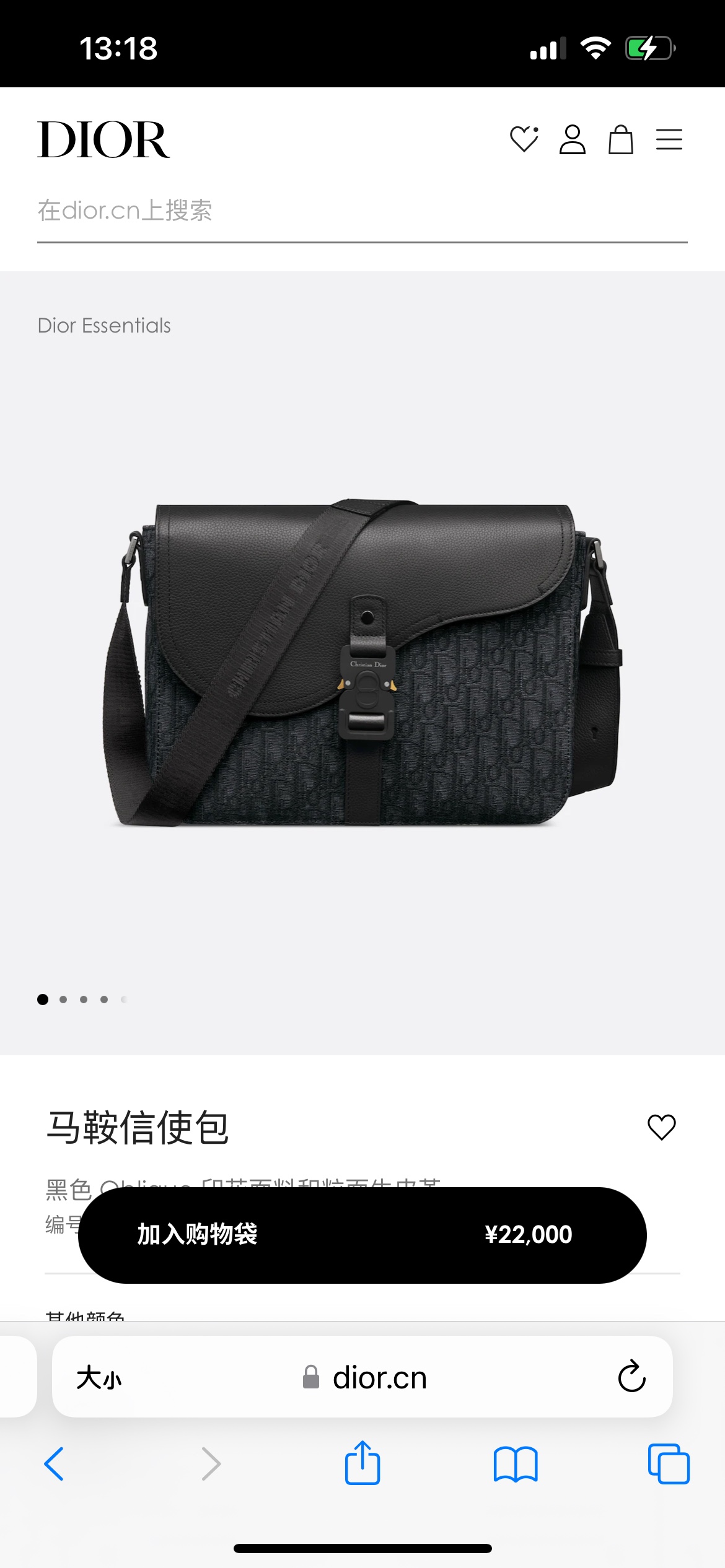Screen dimensions: 725x1568
Task: Open the account profile icon
Action: coord(572,139)
